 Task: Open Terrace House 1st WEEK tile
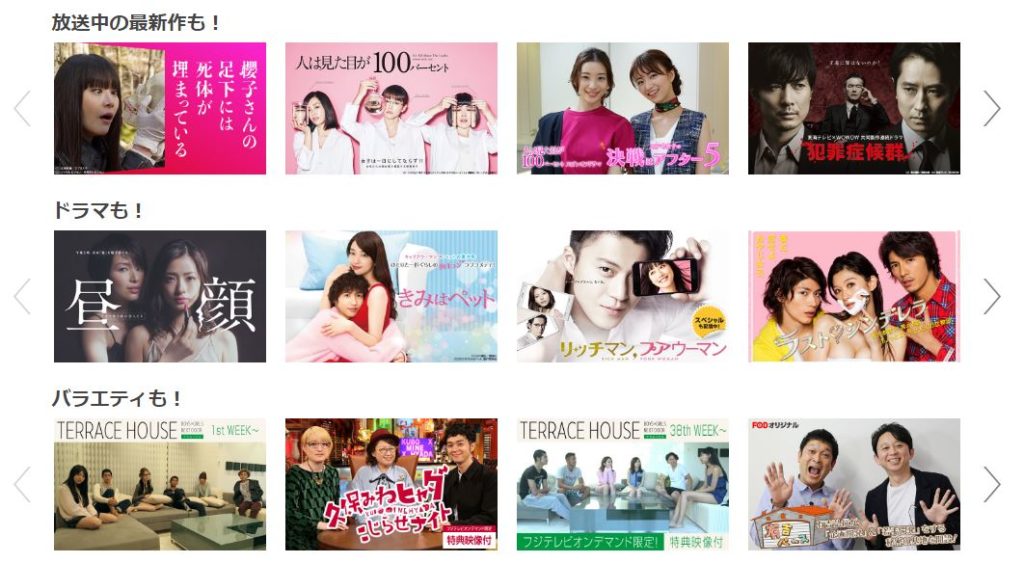point(160,484)
